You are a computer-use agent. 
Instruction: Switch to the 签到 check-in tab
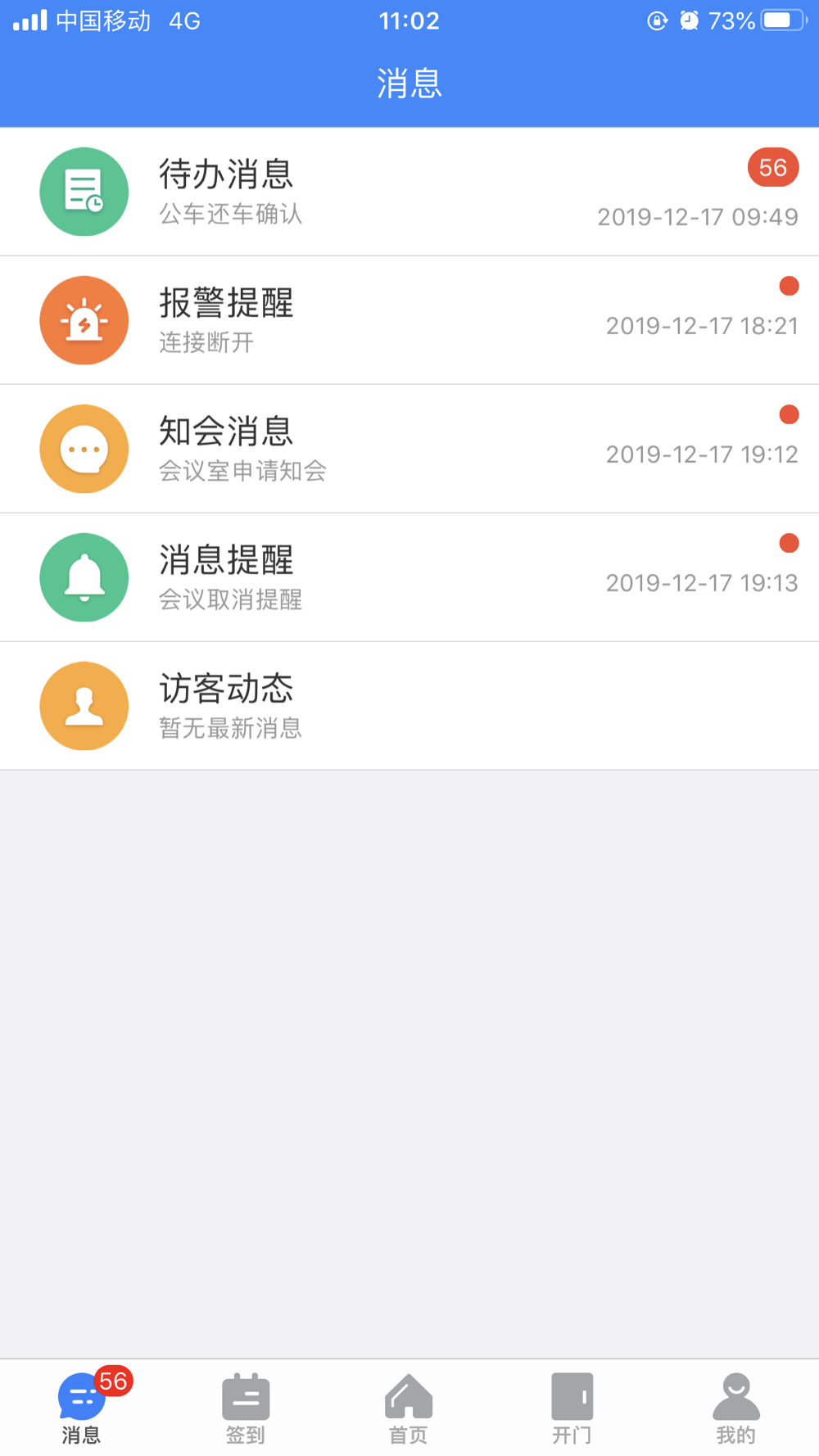tap(246, 1409)
